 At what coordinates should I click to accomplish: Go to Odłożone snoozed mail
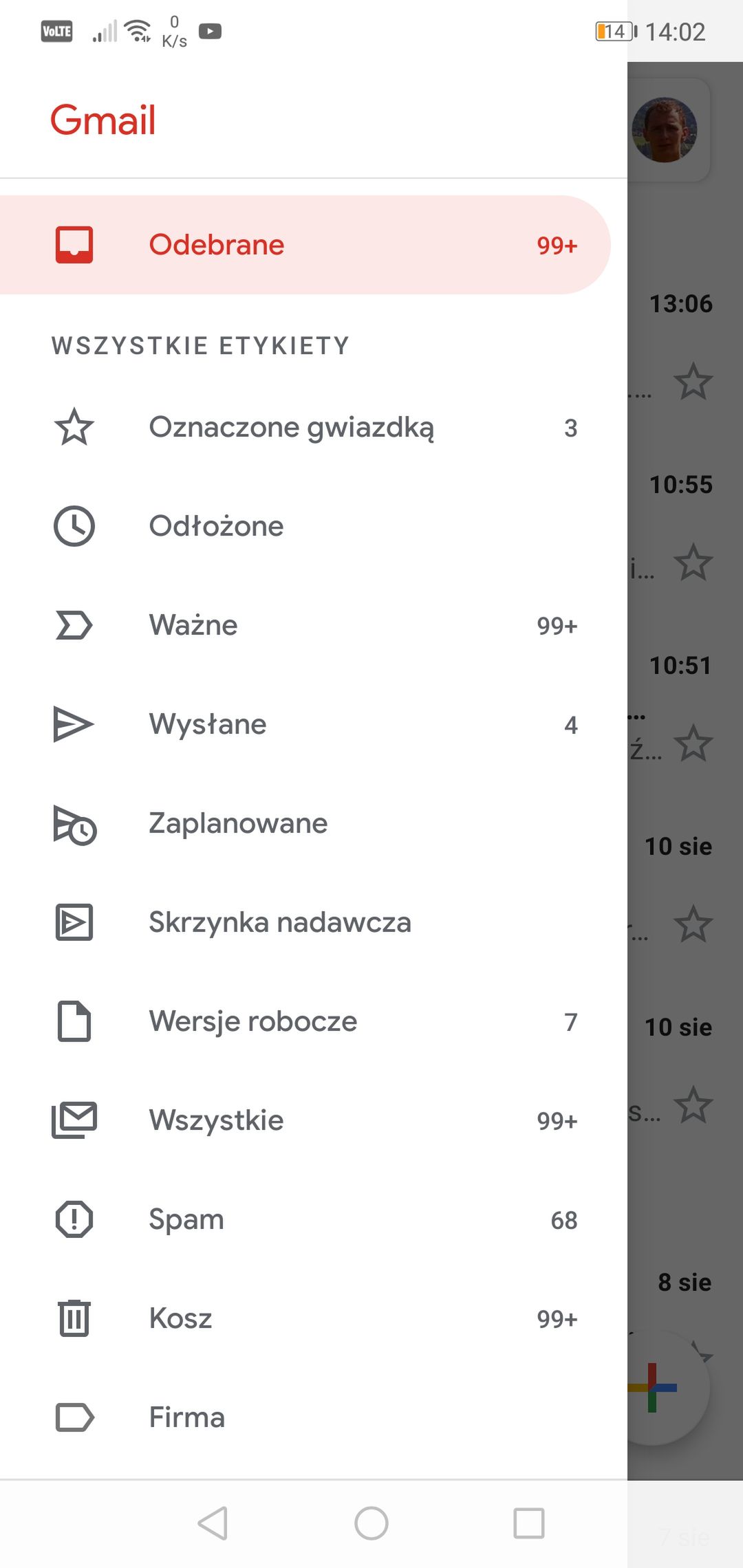pyautogui.click(x=314, y=526)
